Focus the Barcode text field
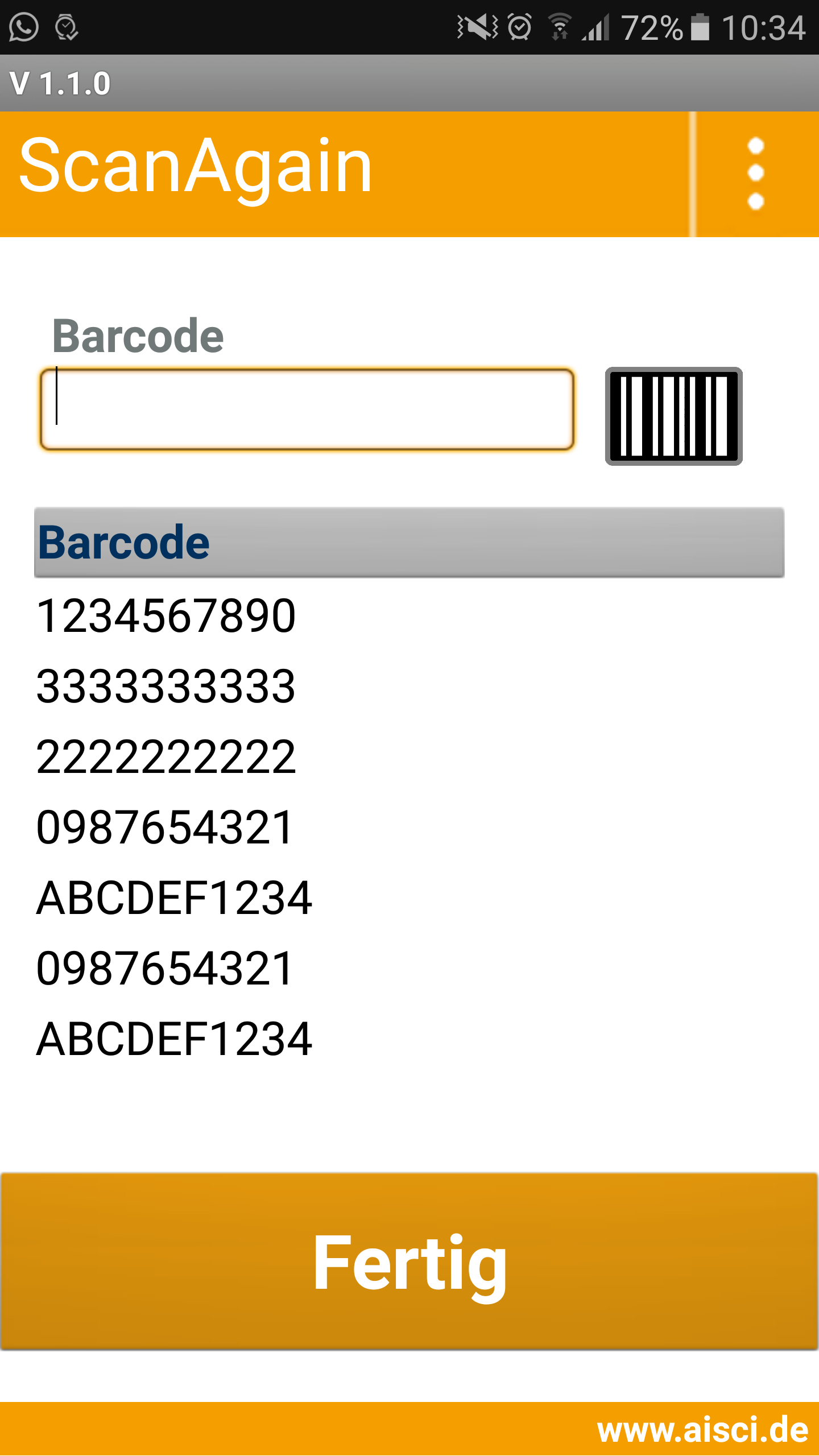This screenshot has height=1456, width=819. pos(307,409)
